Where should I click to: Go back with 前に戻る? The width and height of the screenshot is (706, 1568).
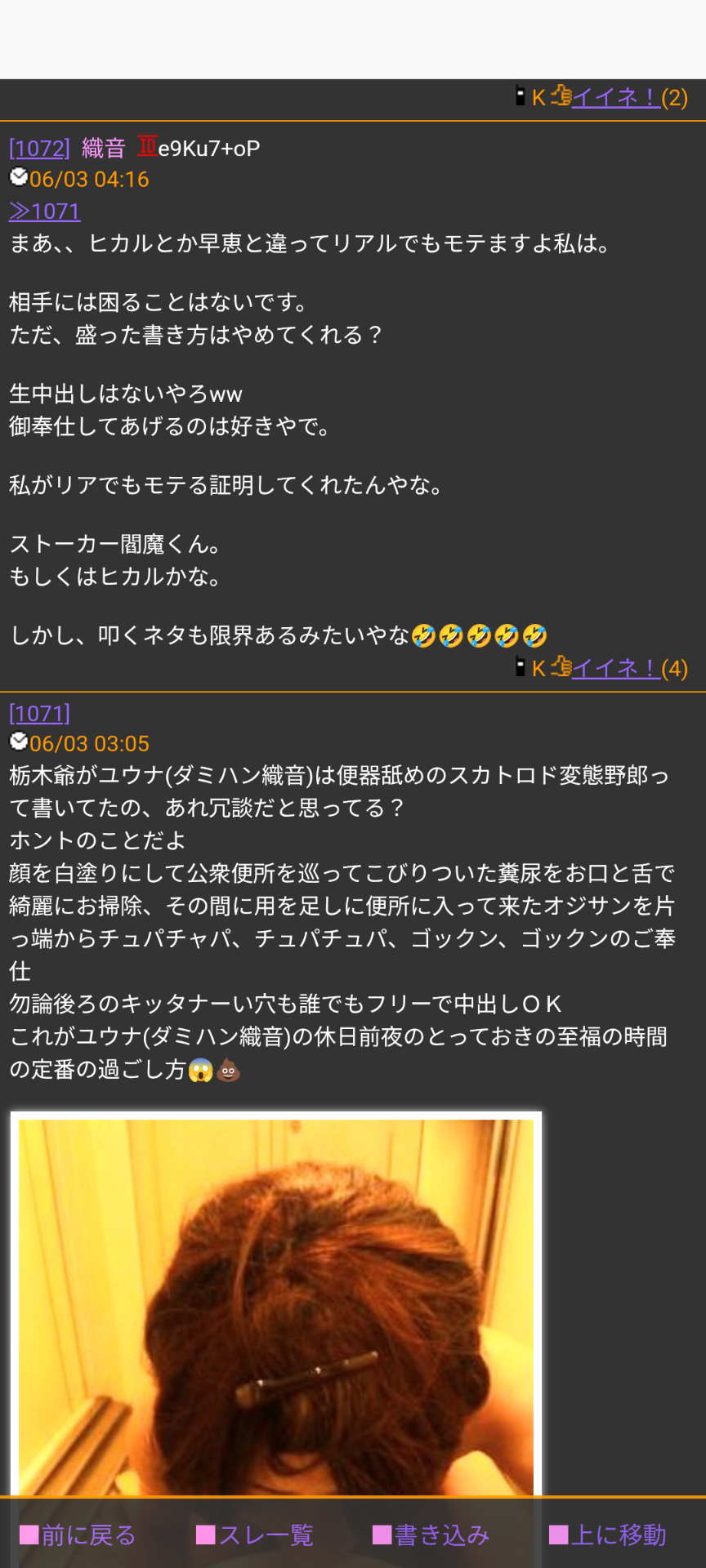click(78, 1535)
